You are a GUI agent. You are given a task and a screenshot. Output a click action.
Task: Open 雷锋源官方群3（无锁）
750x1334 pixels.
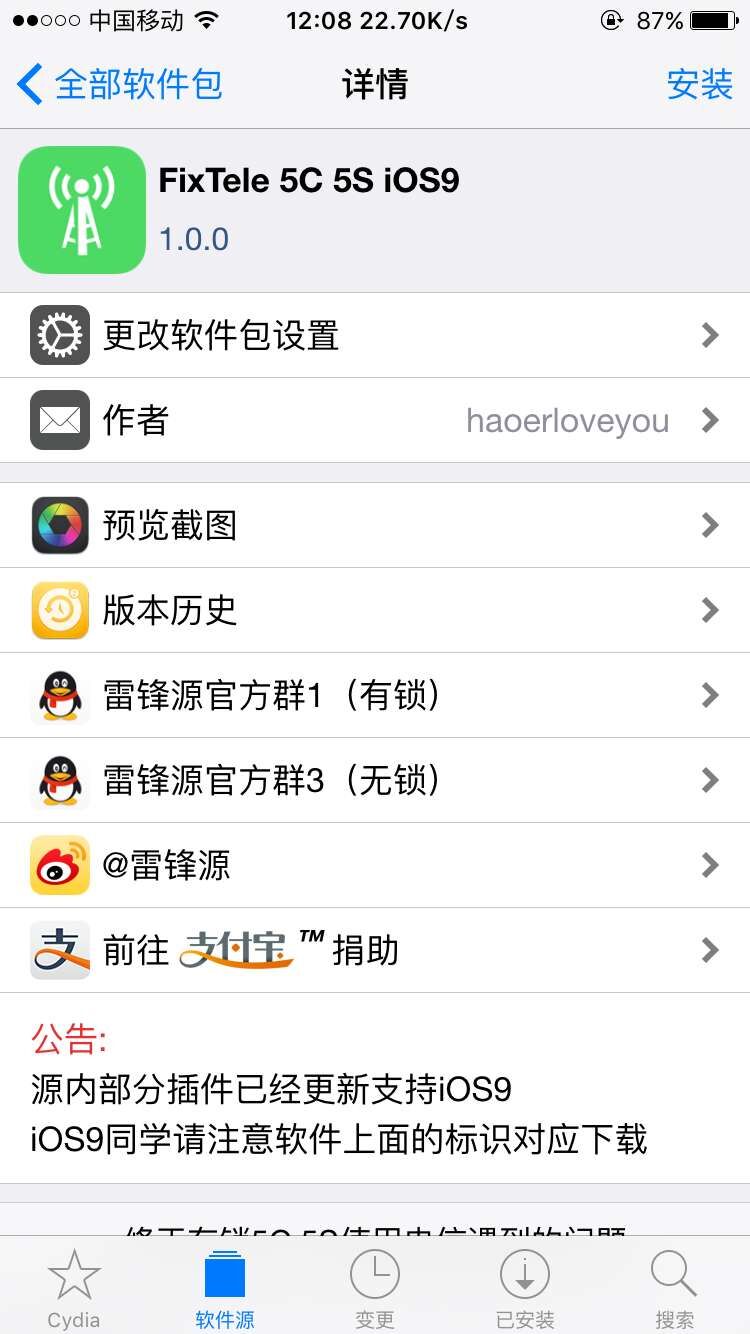375,780
